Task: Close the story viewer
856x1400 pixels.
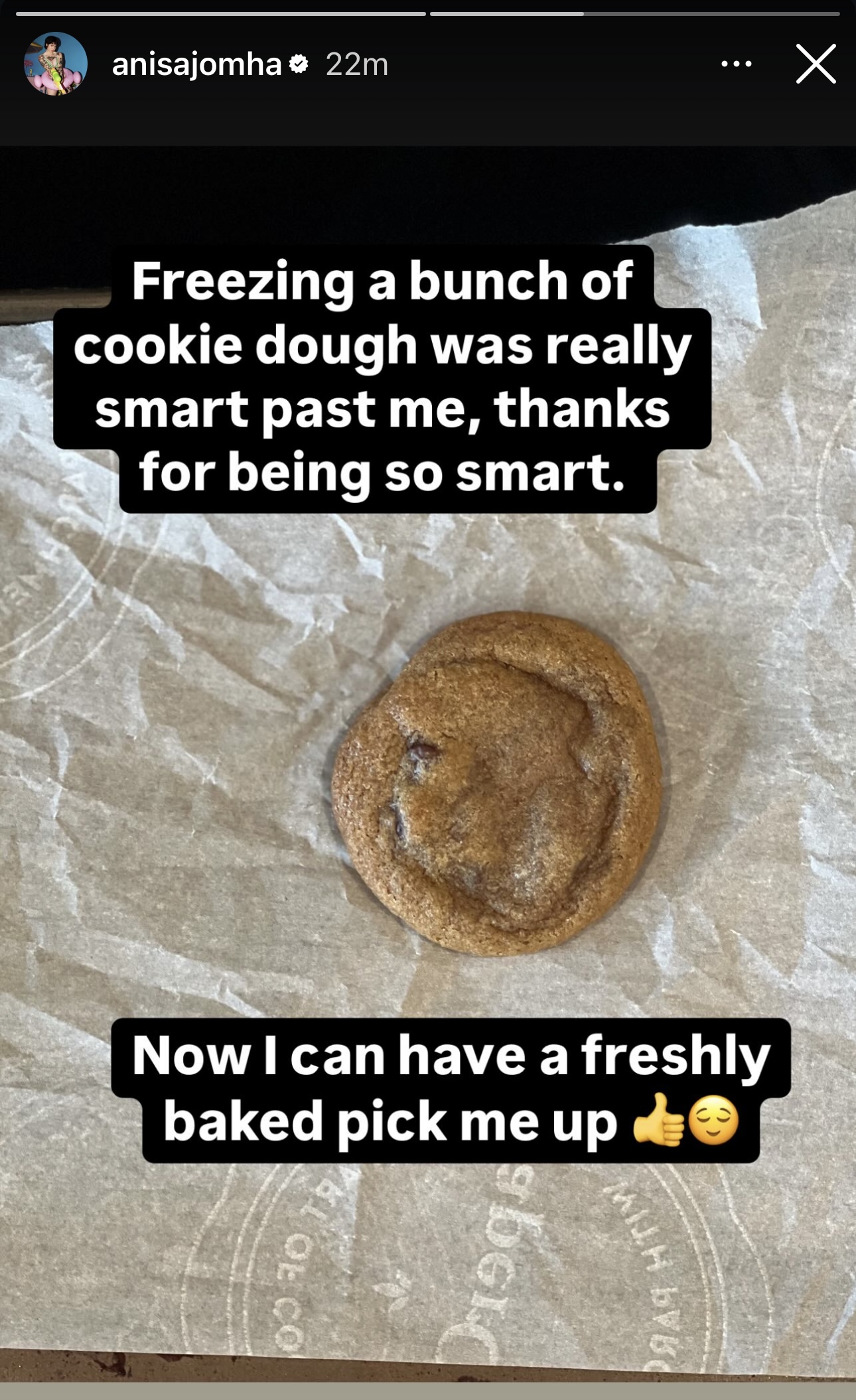Action: pyautogui.click(x=816, y=64)
